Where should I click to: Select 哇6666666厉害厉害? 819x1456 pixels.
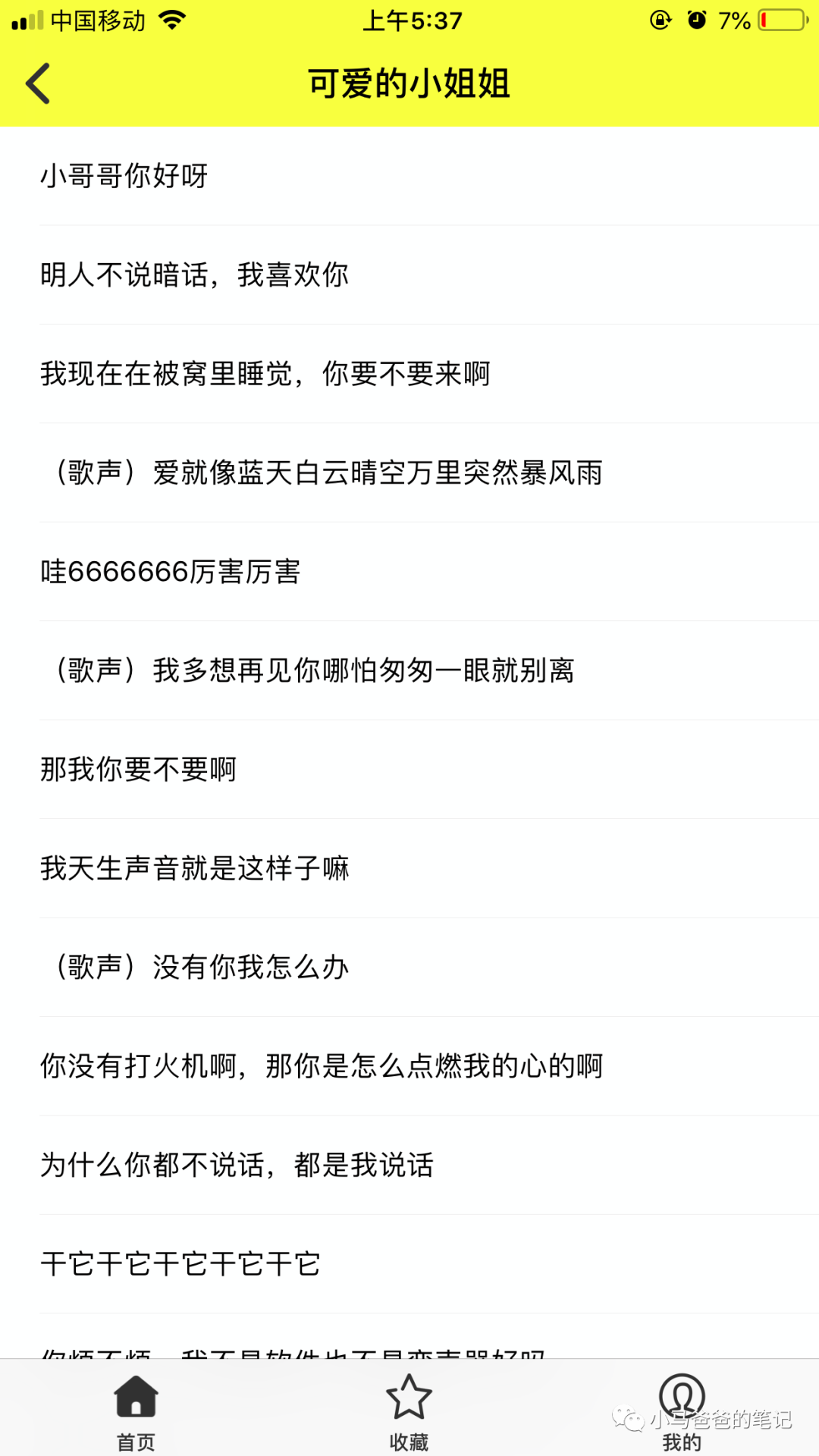tap(171, 572)
